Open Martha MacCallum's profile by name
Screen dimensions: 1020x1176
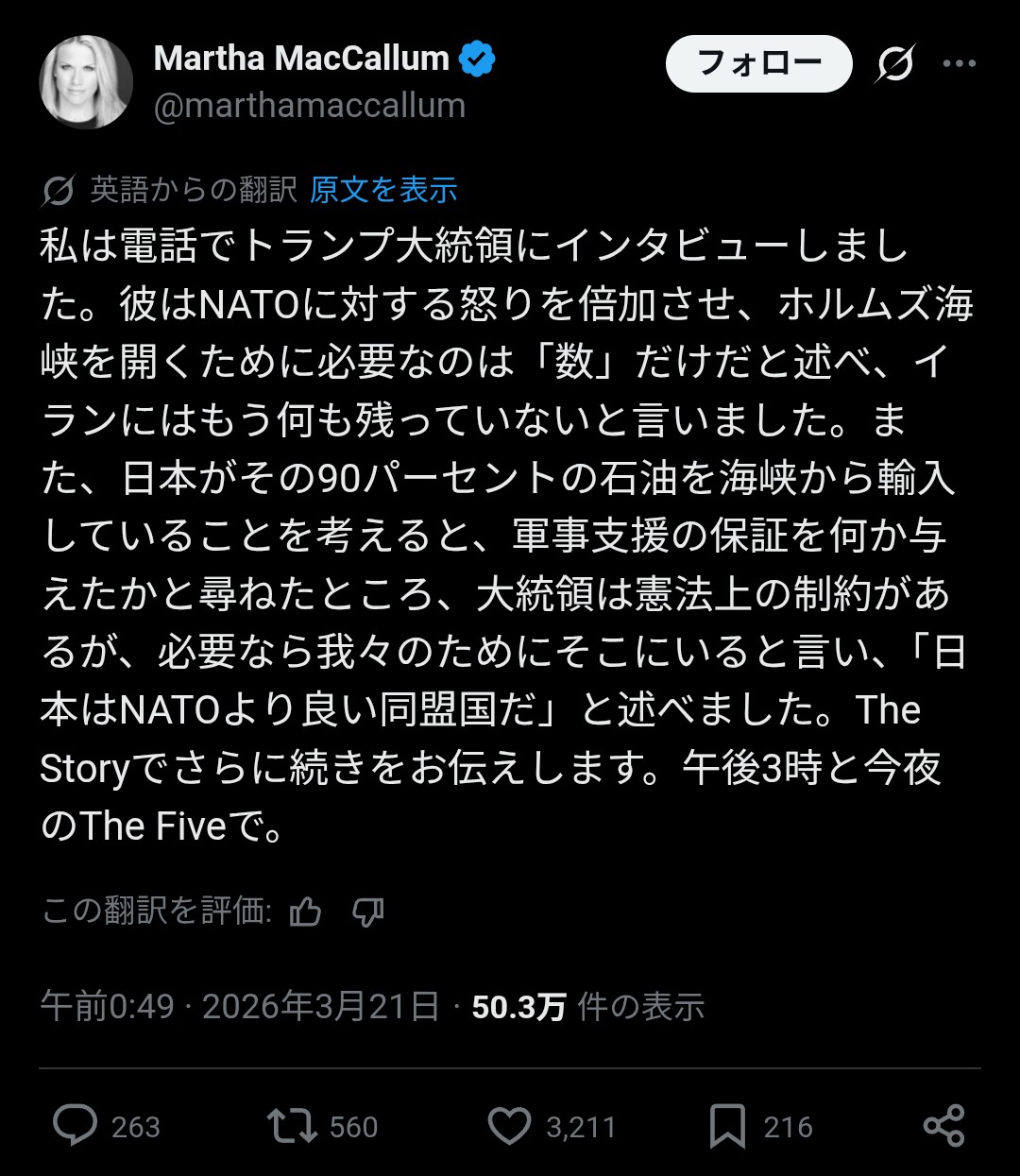point(301,59)
